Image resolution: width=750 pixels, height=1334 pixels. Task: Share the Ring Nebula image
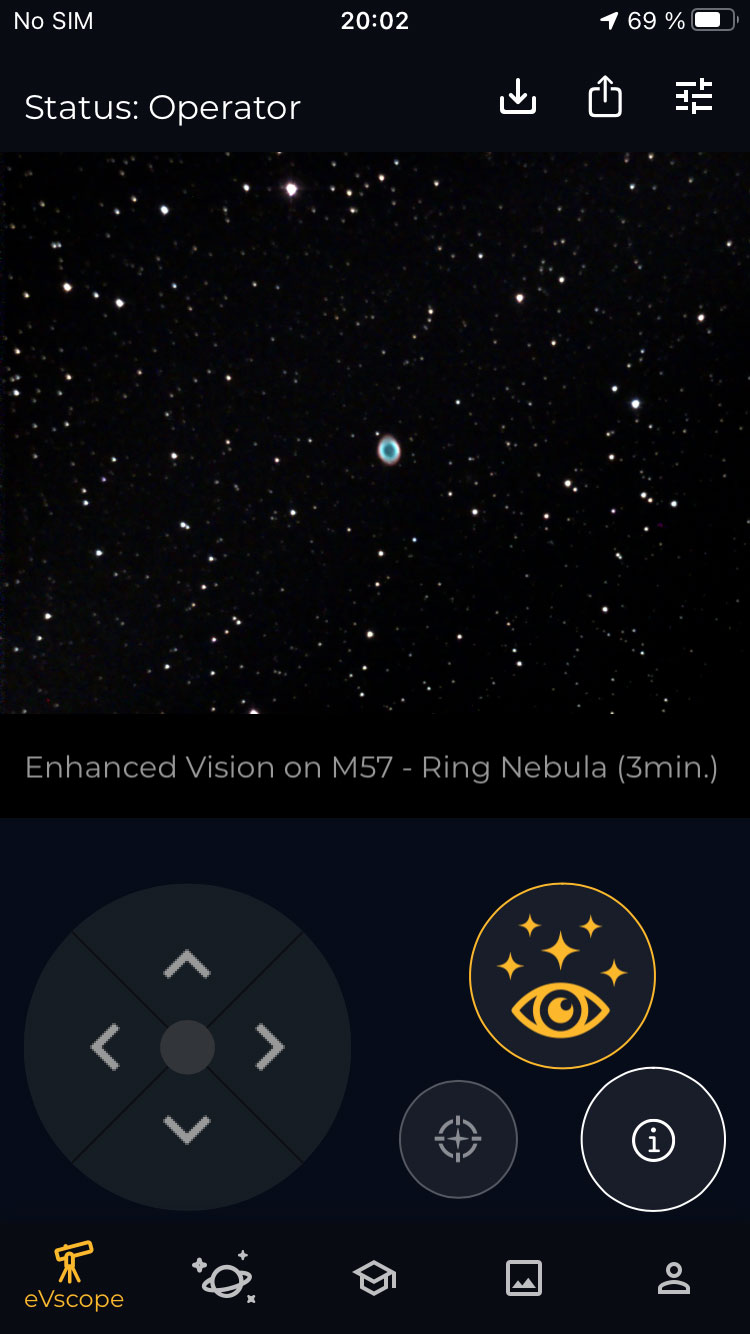coord(605,97)
